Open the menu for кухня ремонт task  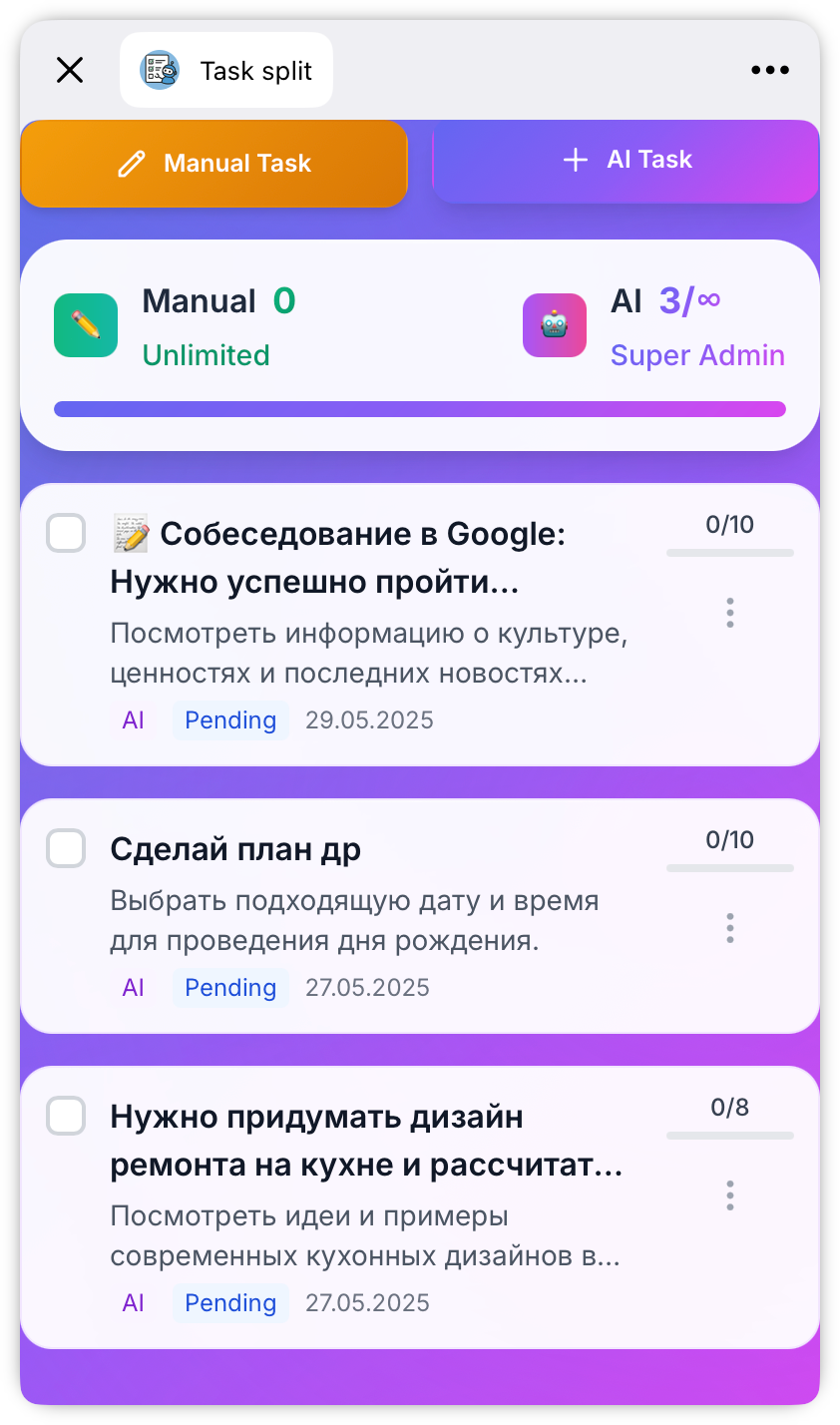point(730,1195)
